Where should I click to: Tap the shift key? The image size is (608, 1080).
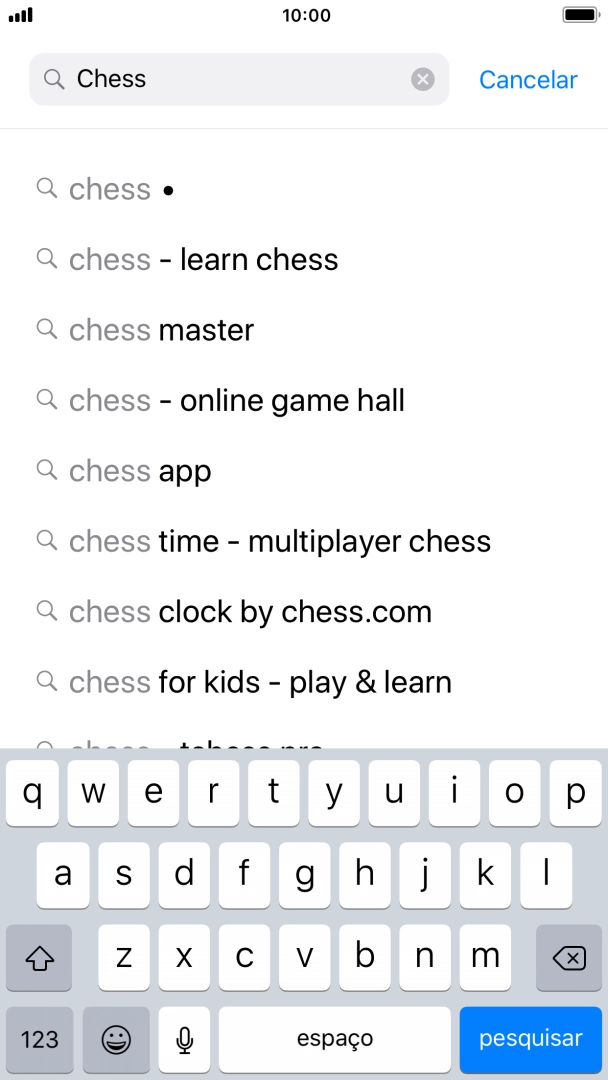(39, 957)
